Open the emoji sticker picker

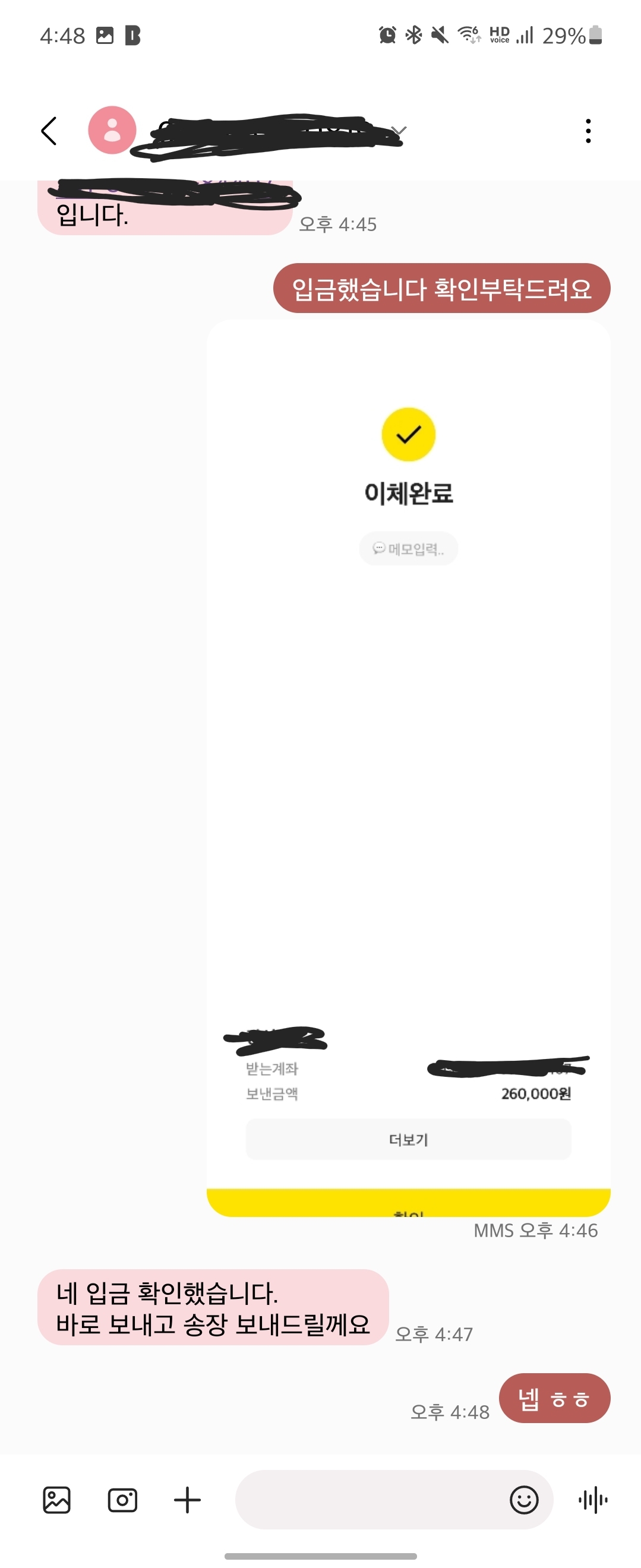(x=523, y=1499)
